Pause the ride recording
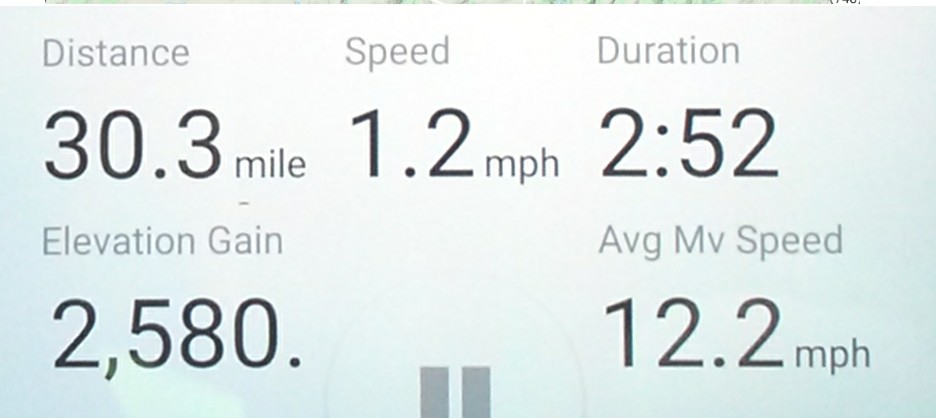Screen dimensions: 936x418 pyautogui.click(x=455, y=390)
